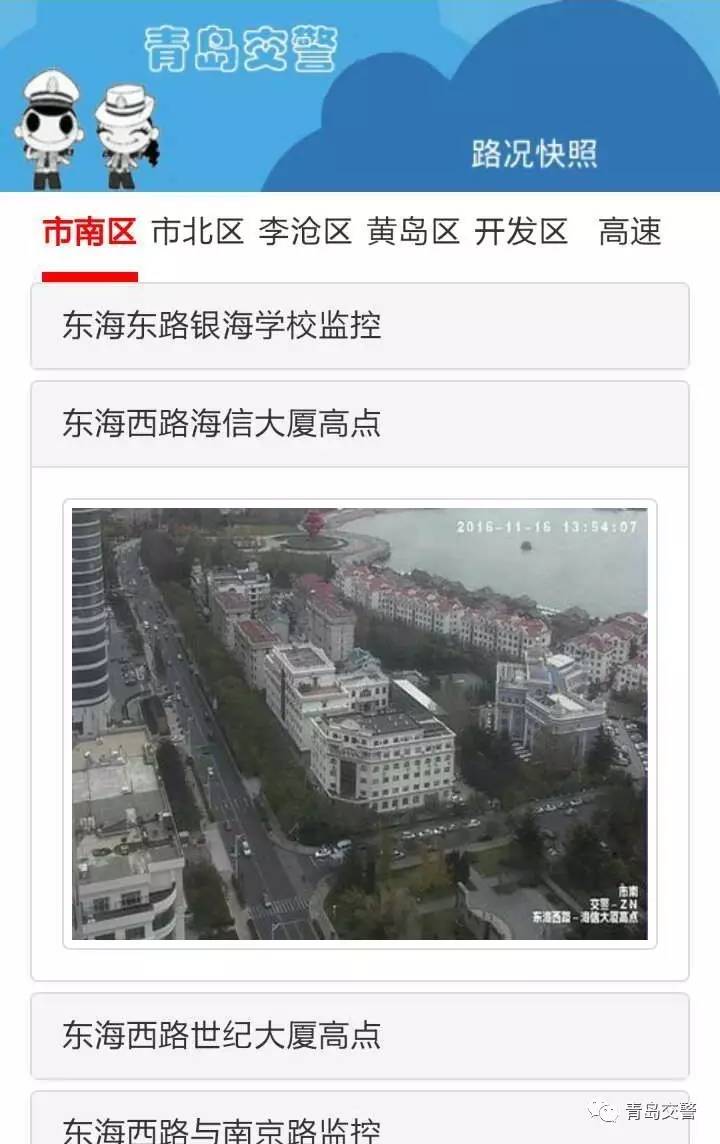Show cameras for 开发区

coord(521,232)
